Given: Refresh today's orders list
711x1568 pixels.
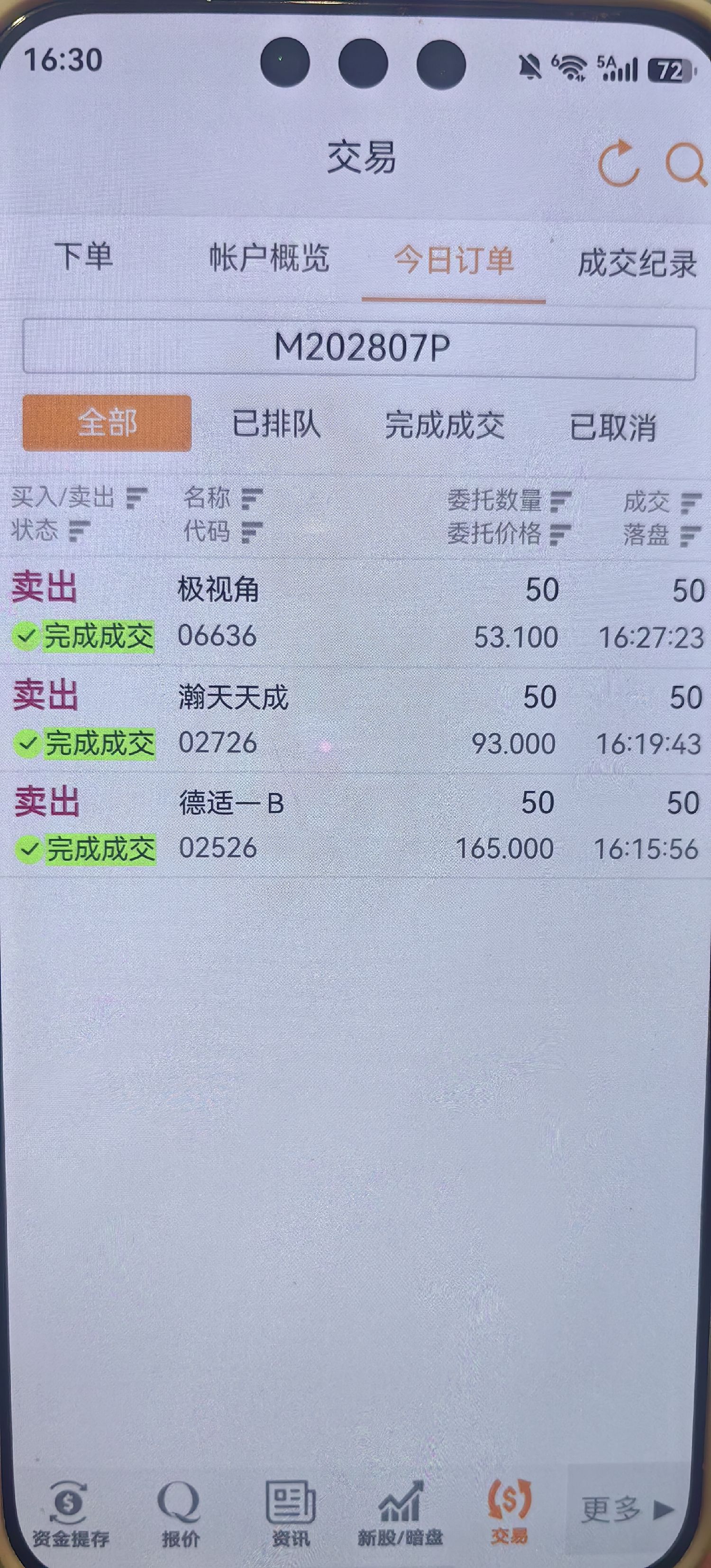Looking at the screenshot, I should (619, 163).
